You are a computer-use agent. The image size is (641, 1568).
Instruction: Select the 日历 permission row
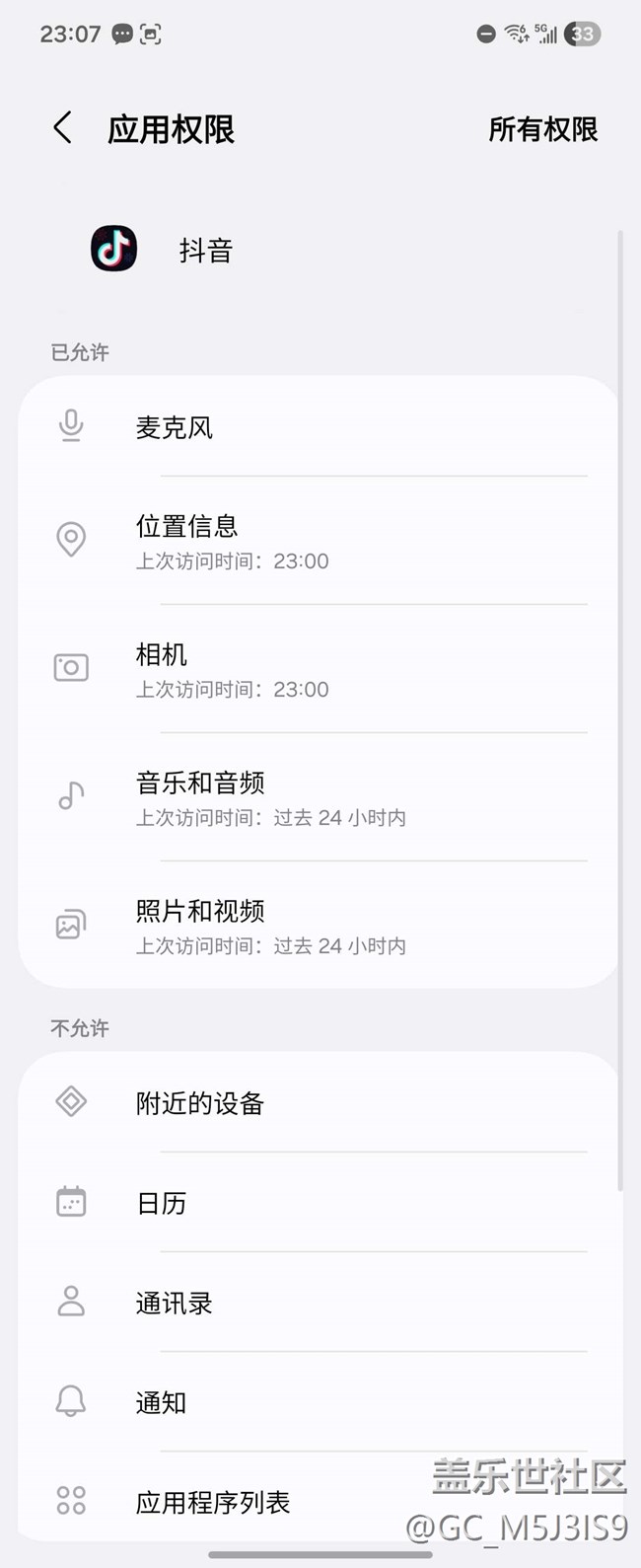point(316,1203)
